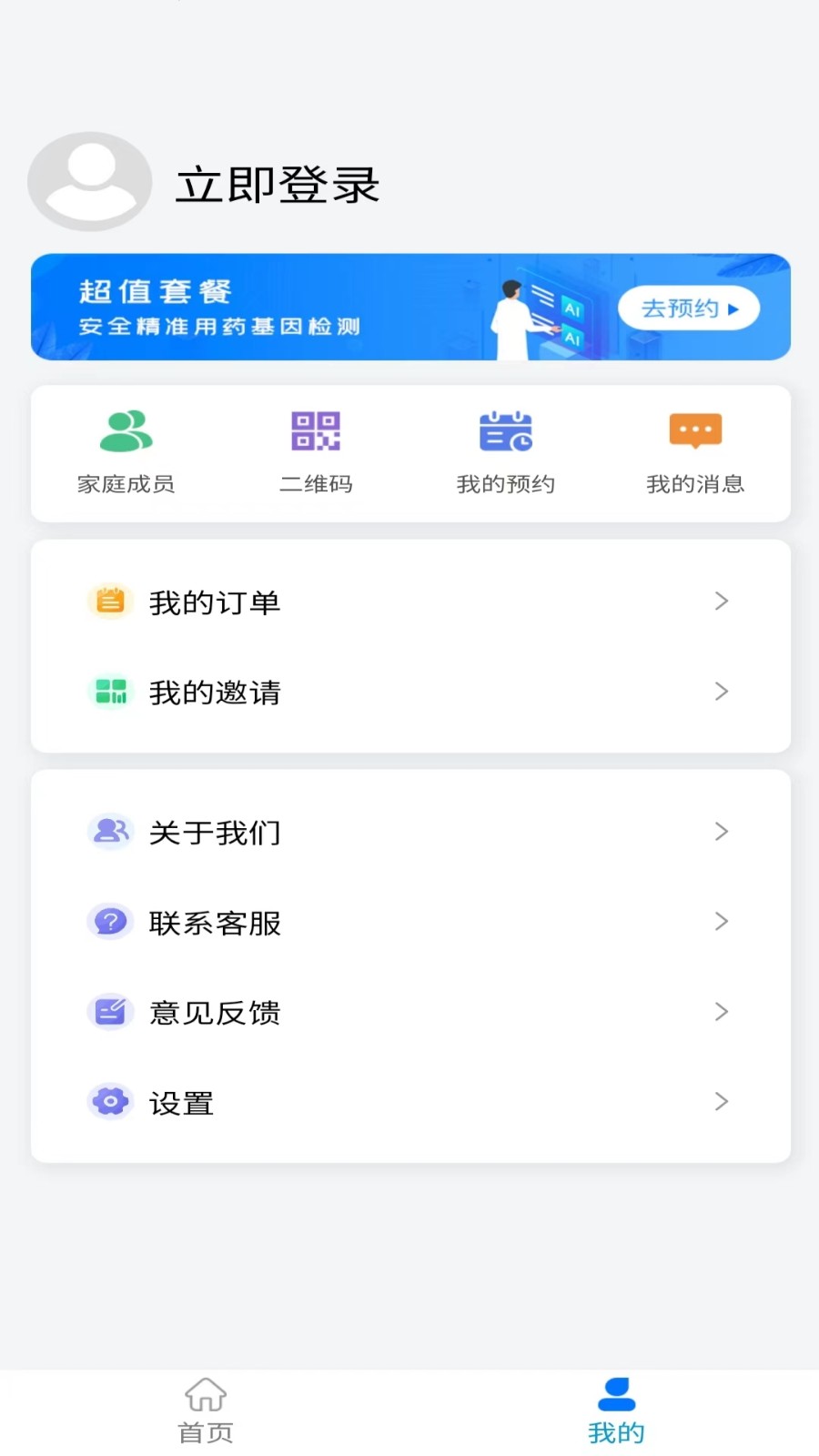Open 家庭成员 family members

[126, 452]
